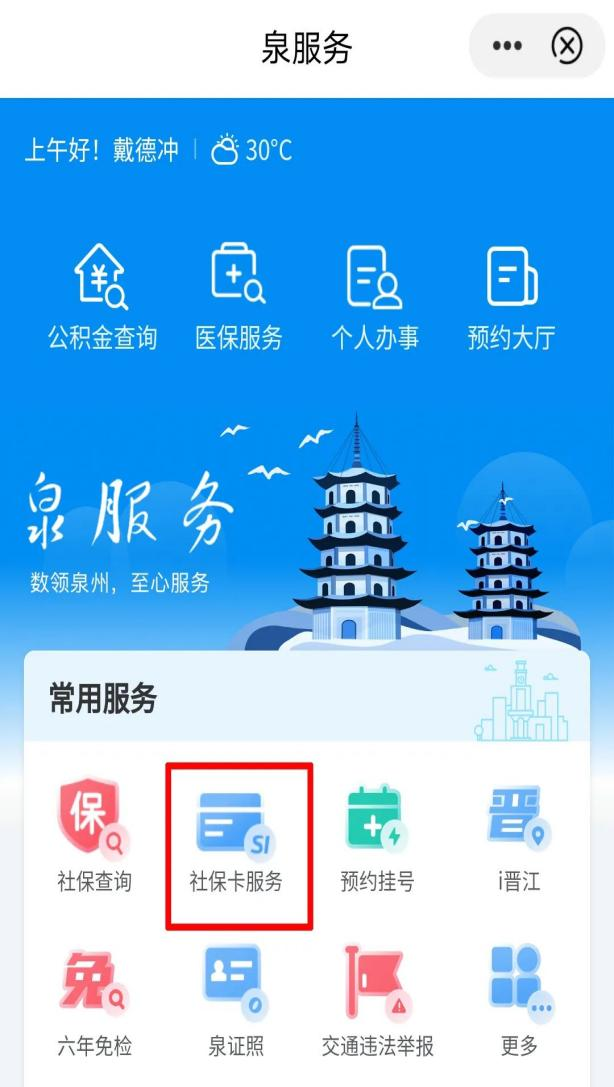614x1087 pixels.
Task: Check 六年免检 service
Action: point(94,1002)
